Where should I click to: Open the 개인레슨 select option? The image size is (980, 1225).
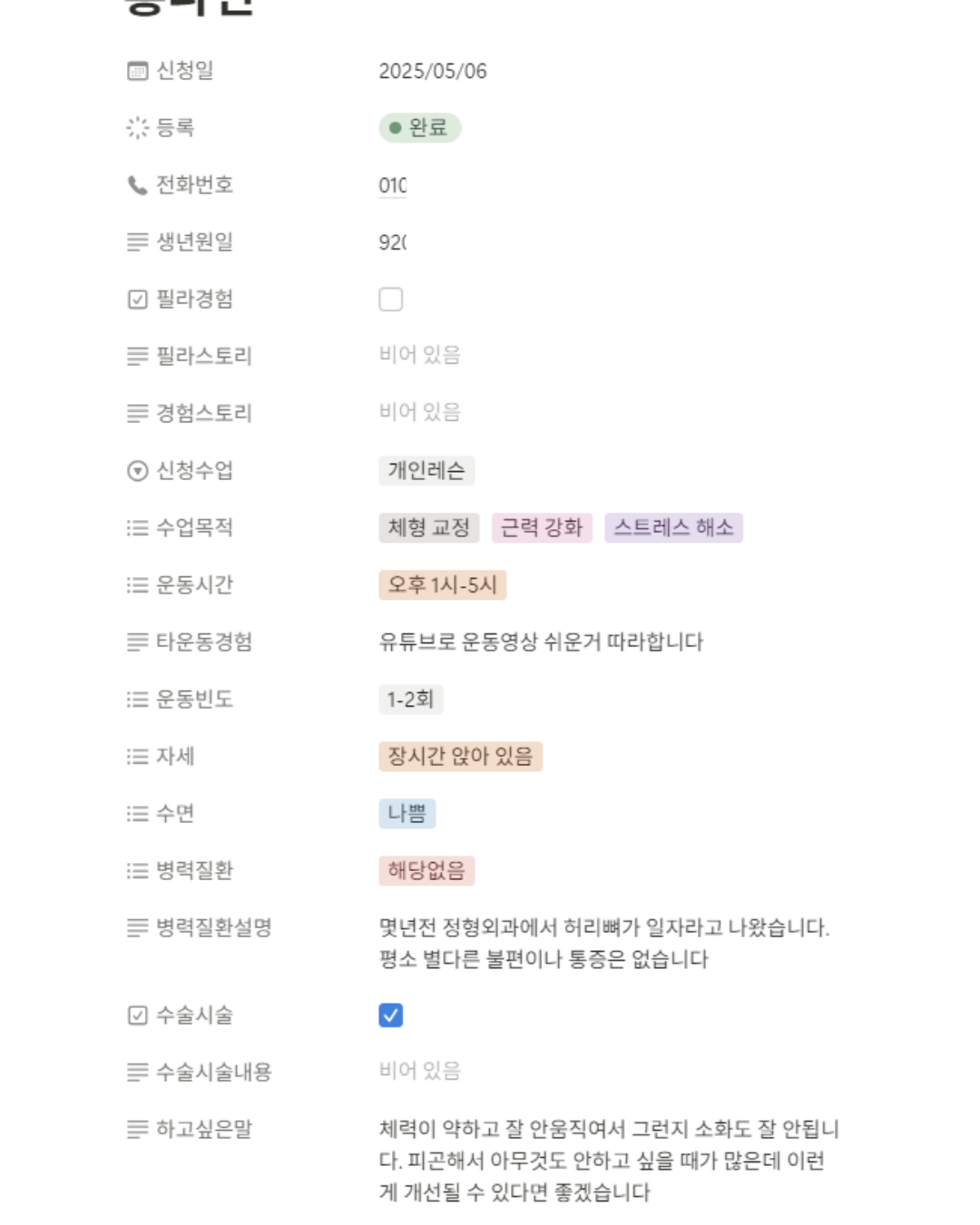[x=426, y=470]
